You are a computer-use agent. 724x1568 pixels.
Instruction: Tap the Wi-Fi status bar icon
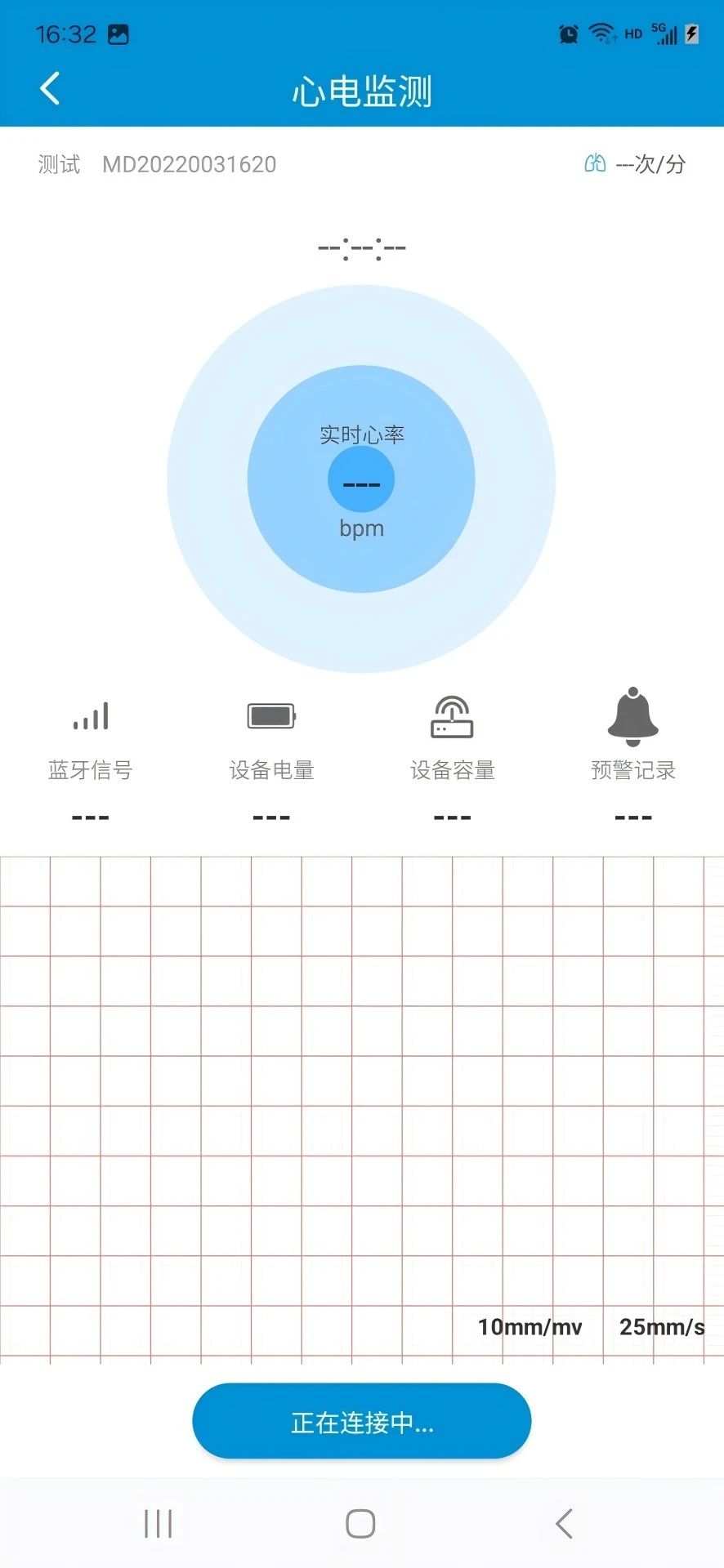602,33
